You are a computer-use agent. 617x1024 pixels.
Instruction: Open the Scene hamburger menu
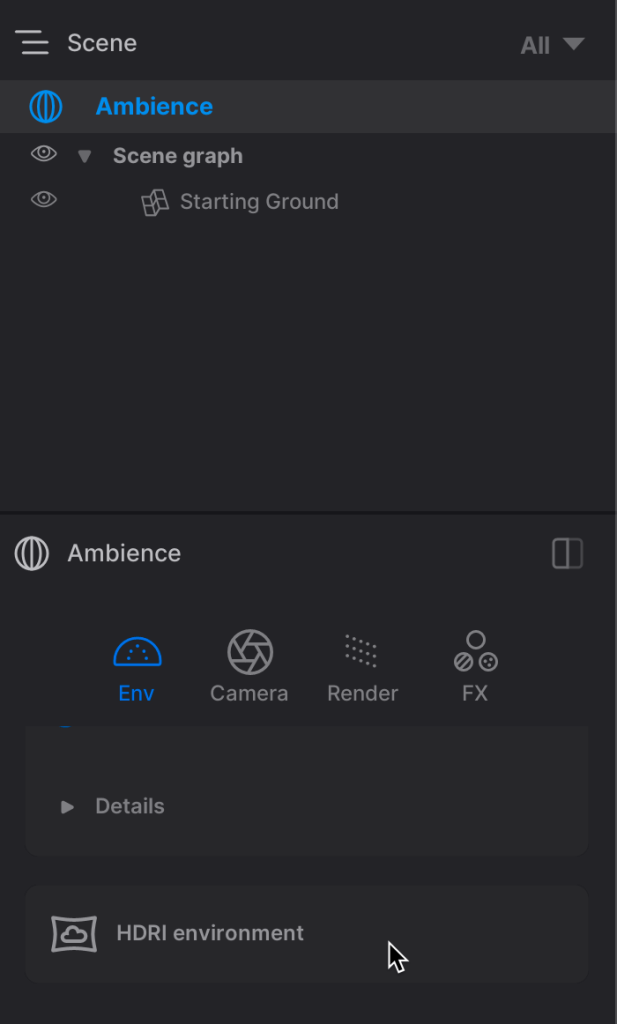(32, 43)
